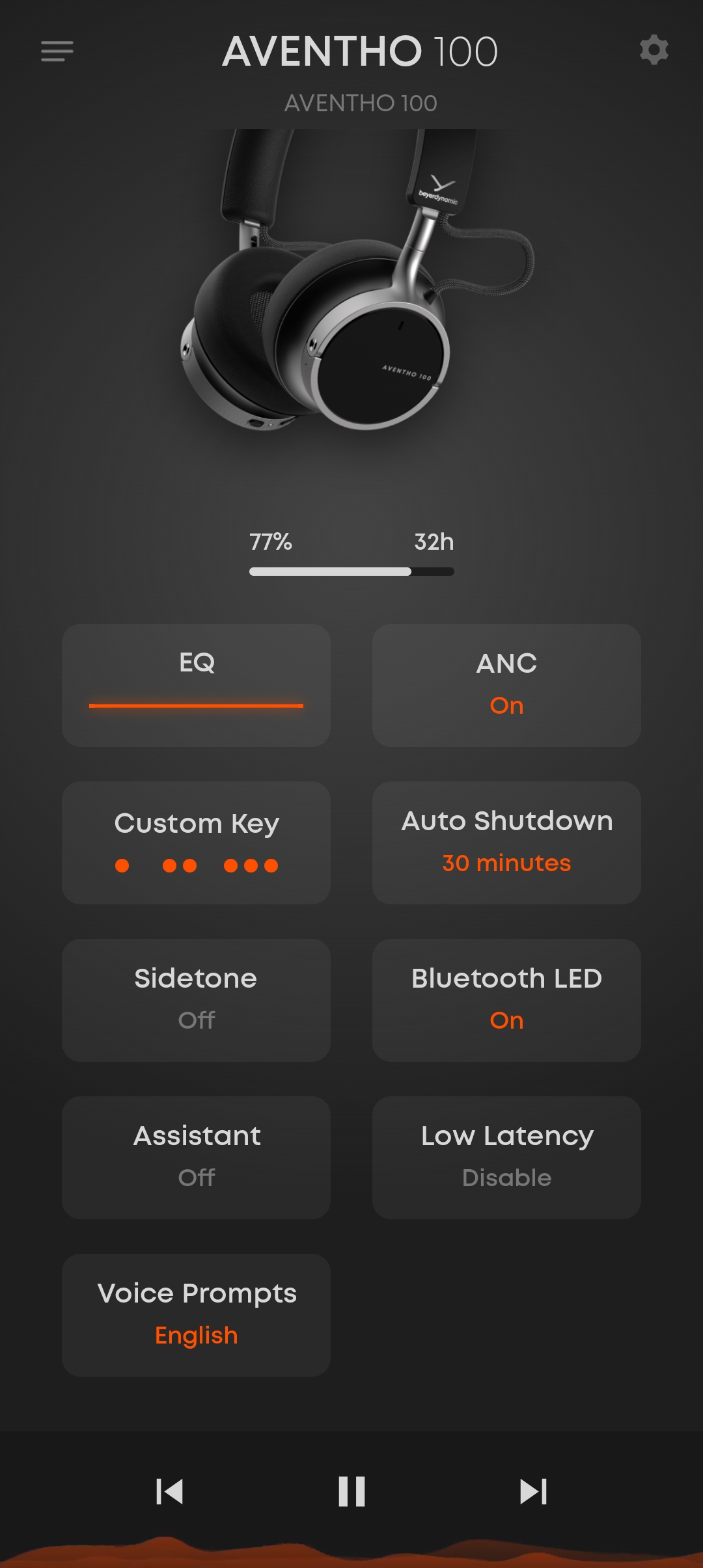Select the AVENTHO 100 device name subtitle
703x1568 pixels.
(359, 101)
